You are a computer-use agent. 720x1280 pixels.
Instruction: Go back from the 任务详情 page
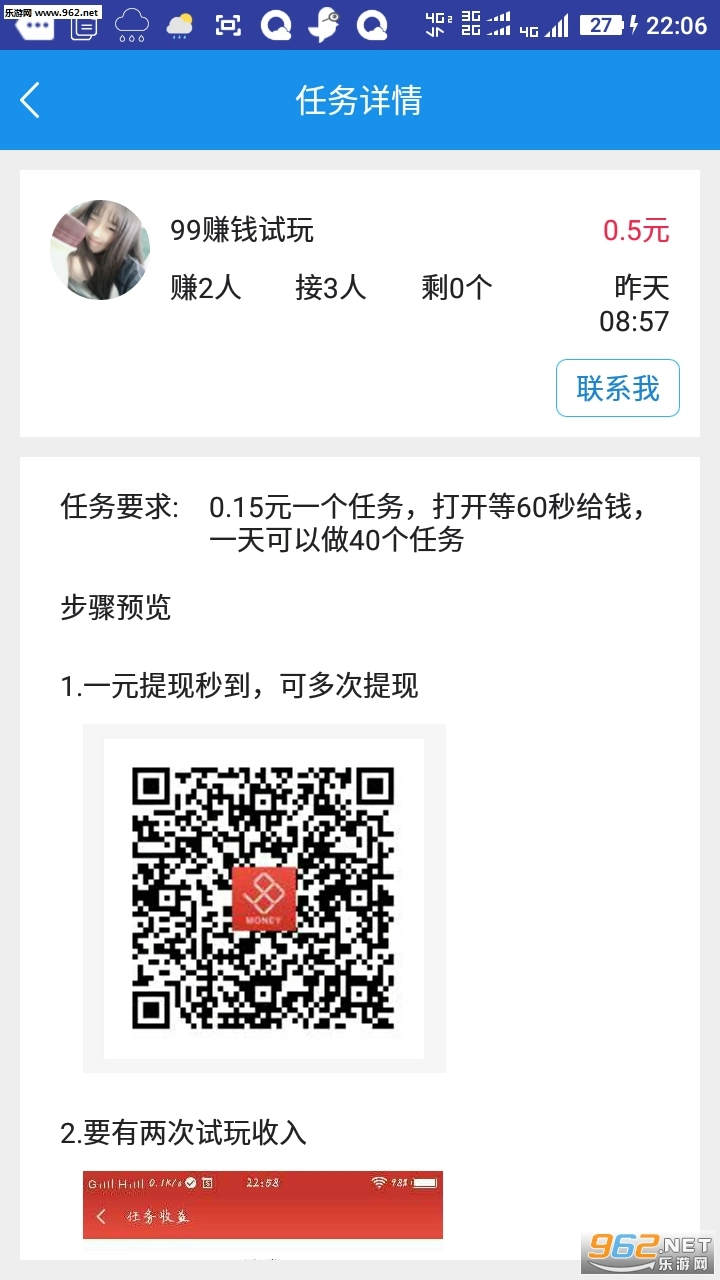30,100
